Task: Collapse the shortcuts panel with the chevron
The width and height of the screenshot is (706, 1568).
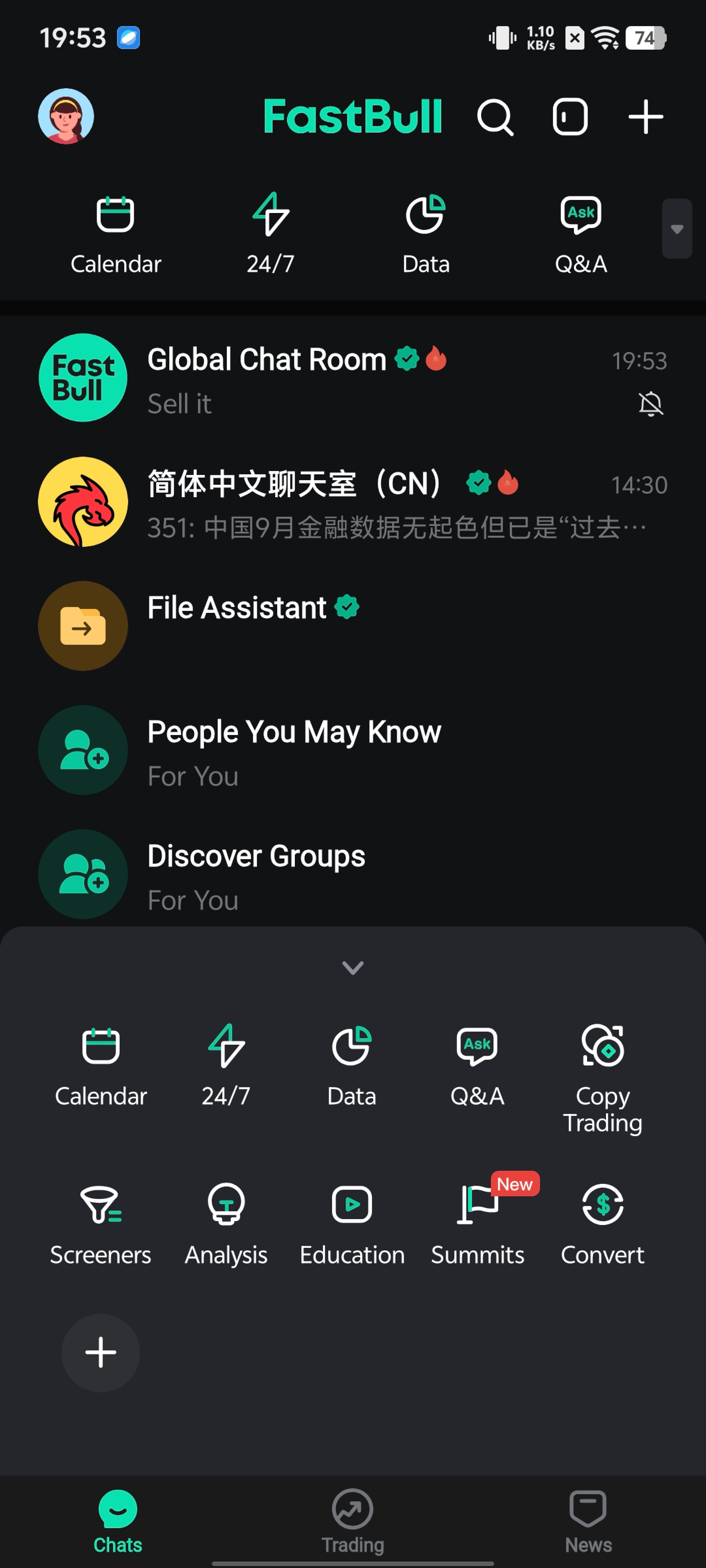Action: [353, 967]
